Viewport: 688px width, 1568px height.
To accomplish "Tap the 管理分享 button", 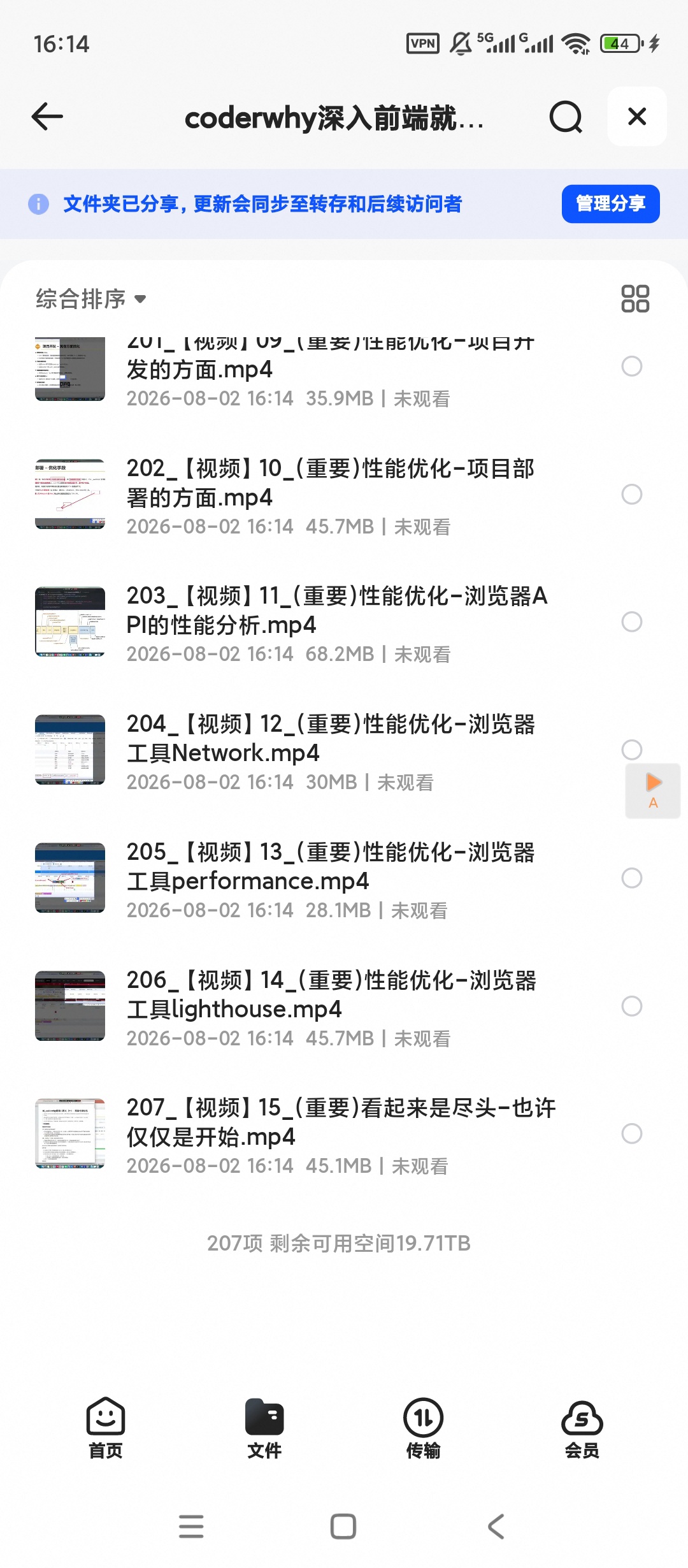I will [x=610, y=204].
